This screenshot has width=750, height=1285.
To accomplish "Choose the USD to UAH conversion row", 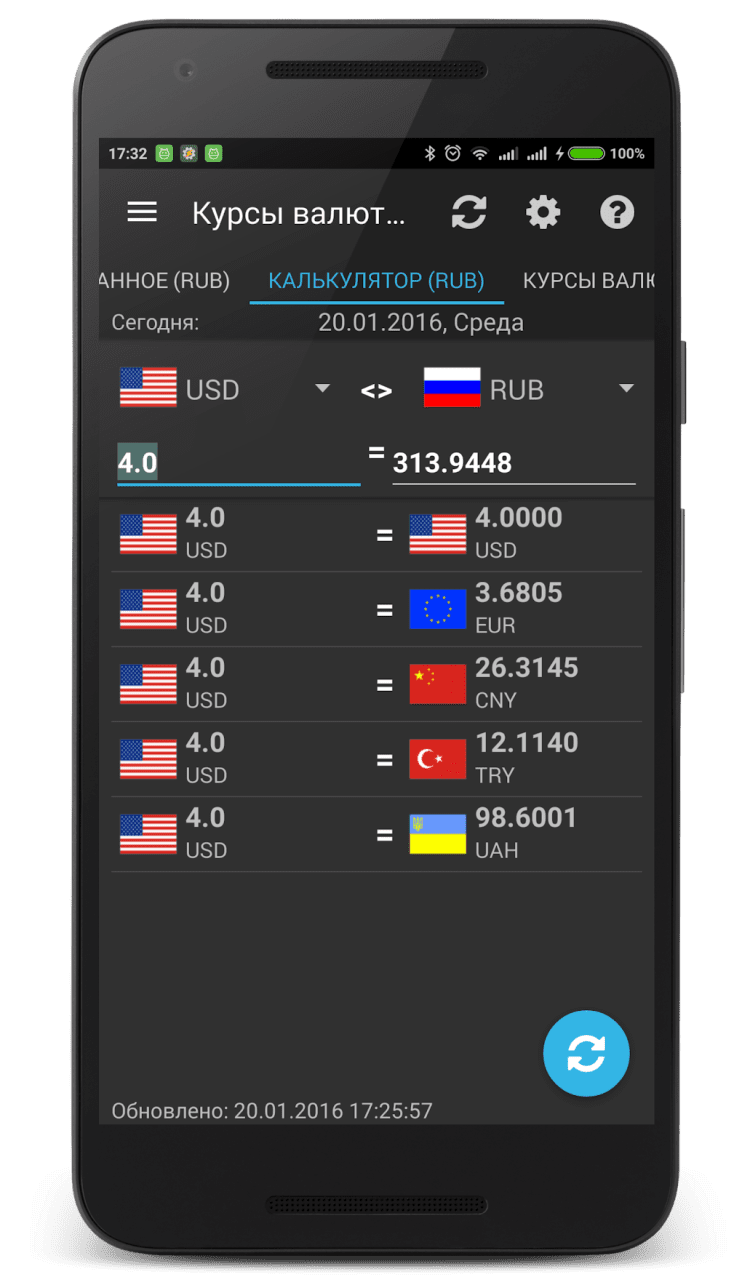I will point(376,834).
